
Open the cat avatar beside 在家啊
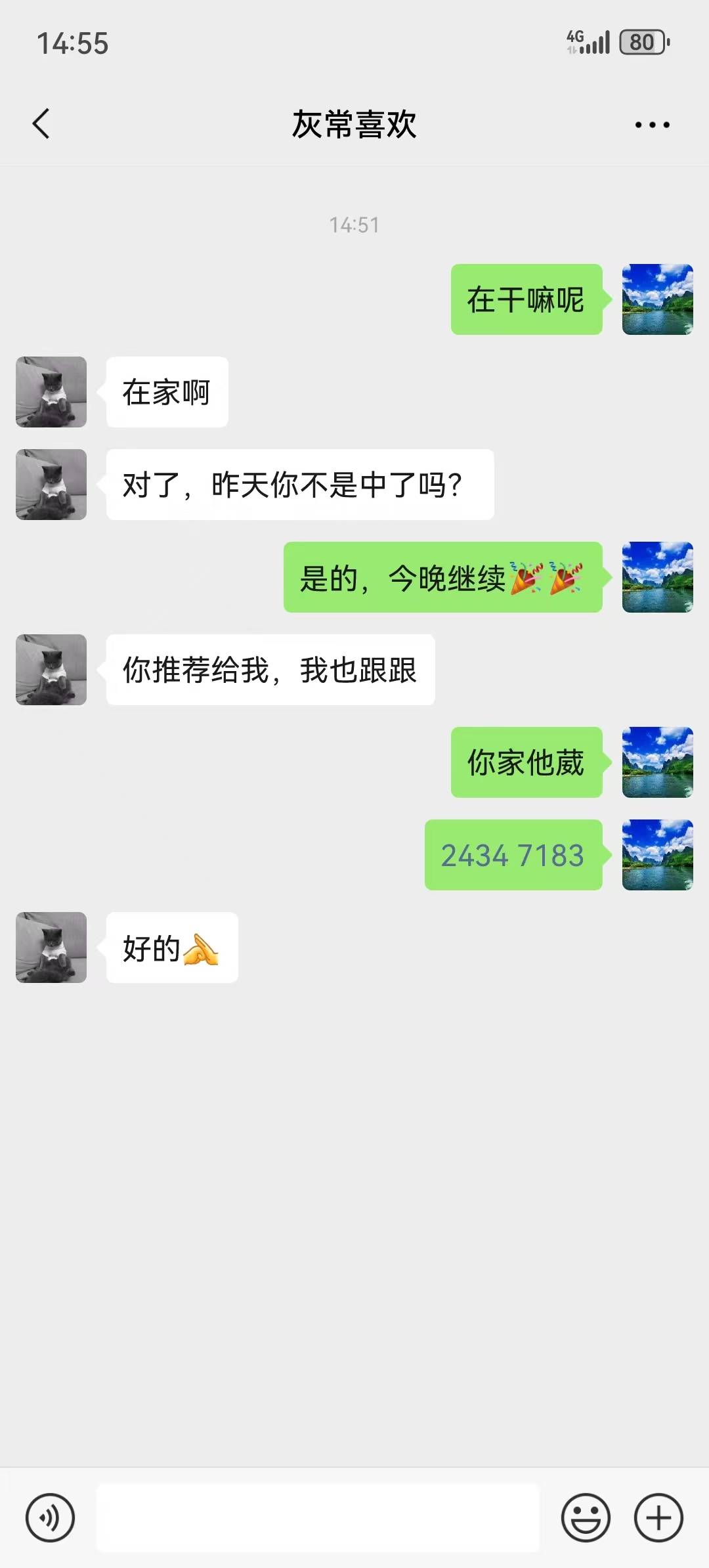[51, 392]
